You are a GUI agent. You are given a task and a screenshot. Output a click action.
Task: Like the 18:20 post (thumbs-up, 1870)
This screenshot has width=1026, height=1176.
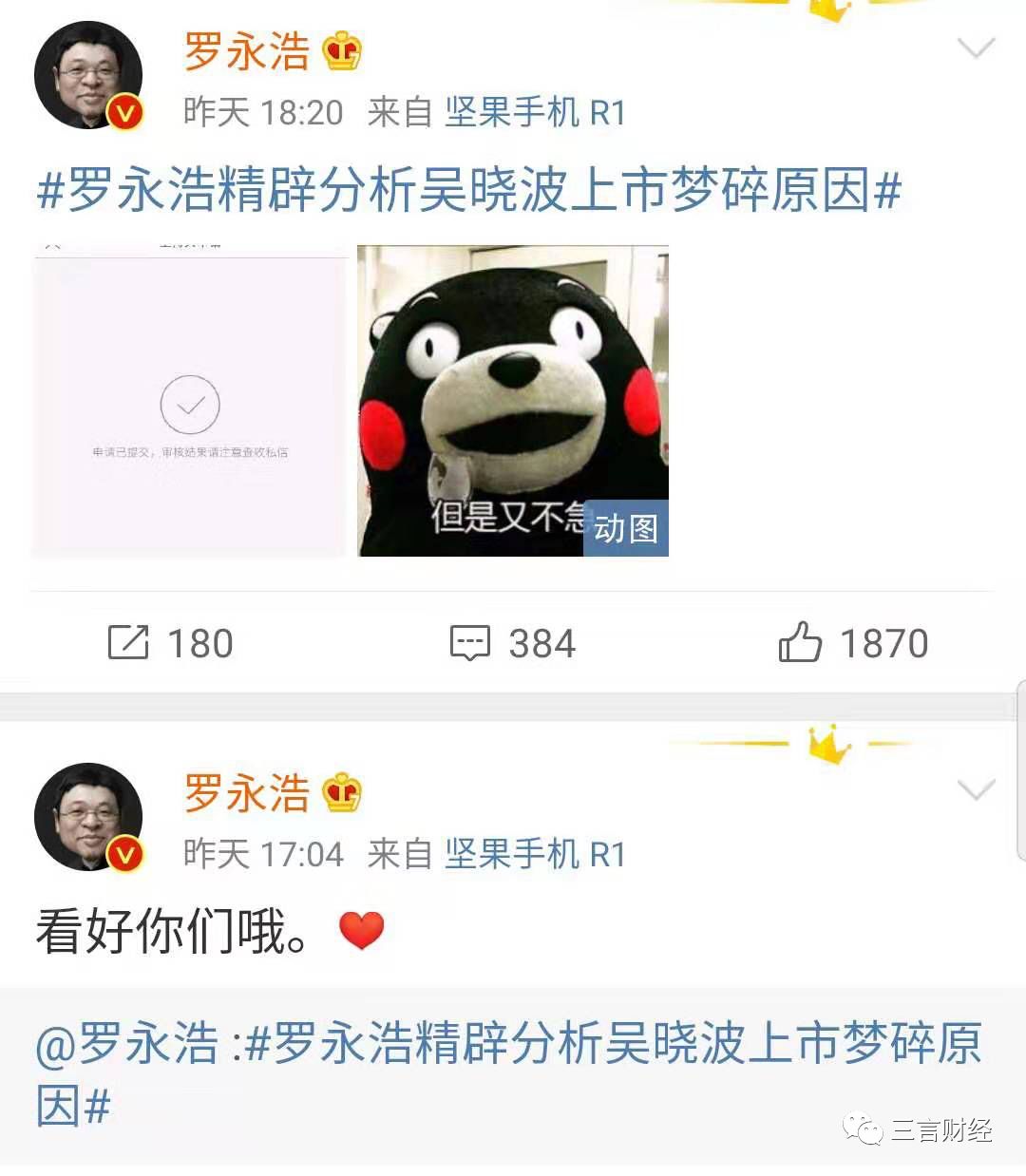(853, 643)
